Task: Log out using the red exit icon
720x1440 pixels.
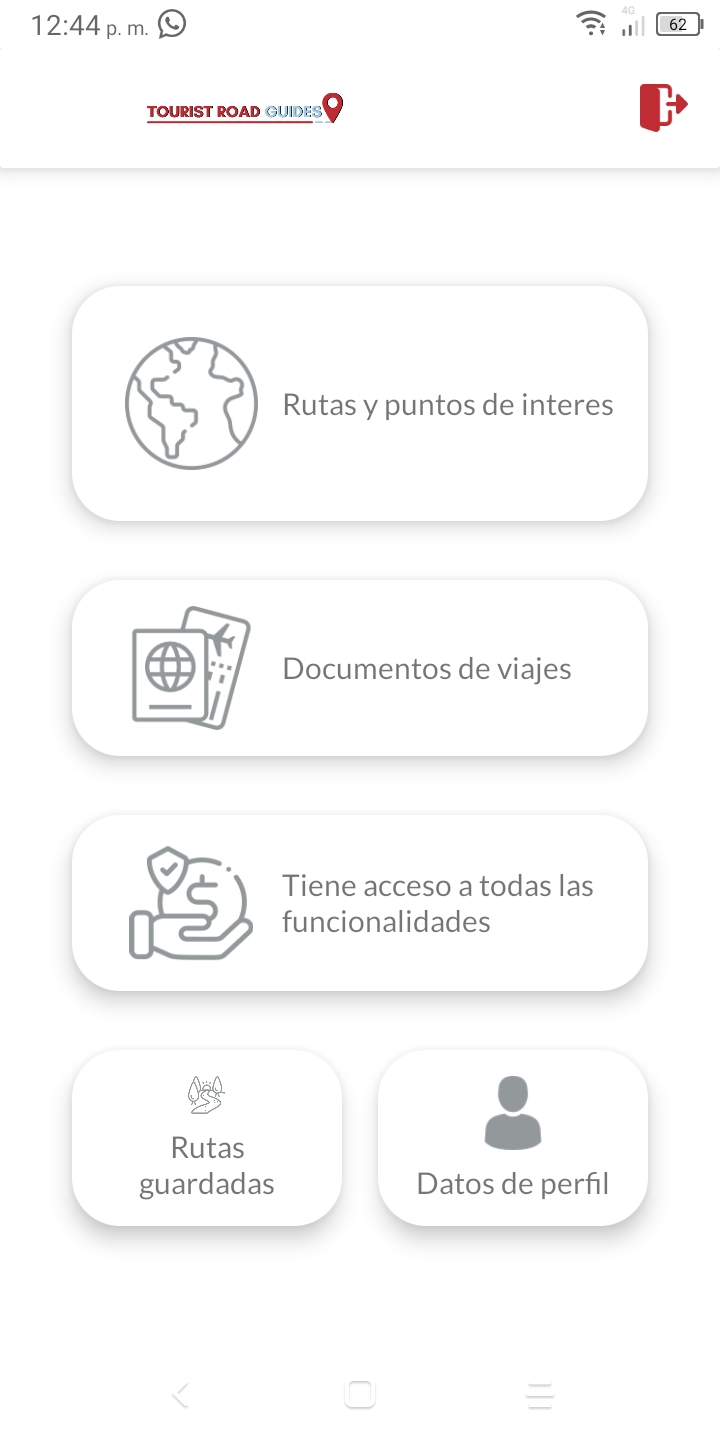Action: tap(663, 106)
